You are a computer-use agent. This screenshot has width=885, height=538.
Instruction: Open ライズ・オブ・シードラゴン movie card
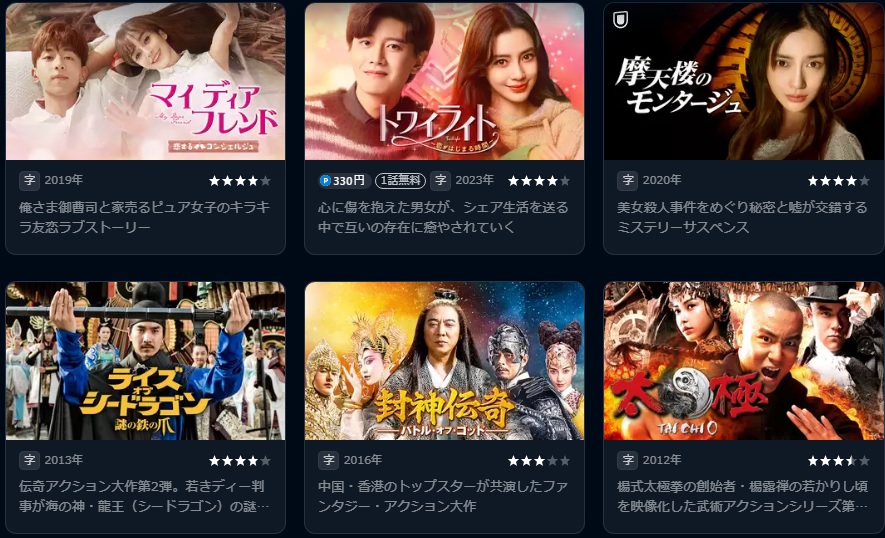pos(145,361)
